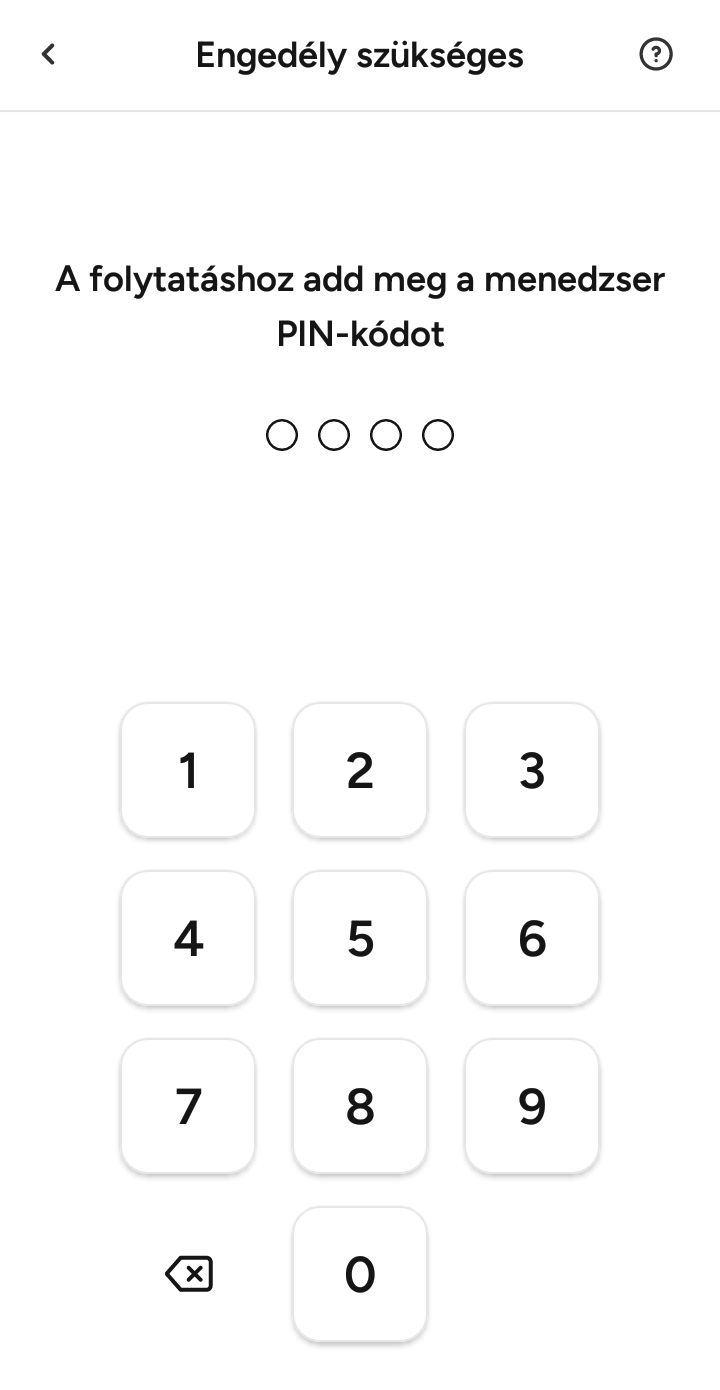The image size is (720, 1390).
Task: Select the 7 key
Action: (188, 1106)
